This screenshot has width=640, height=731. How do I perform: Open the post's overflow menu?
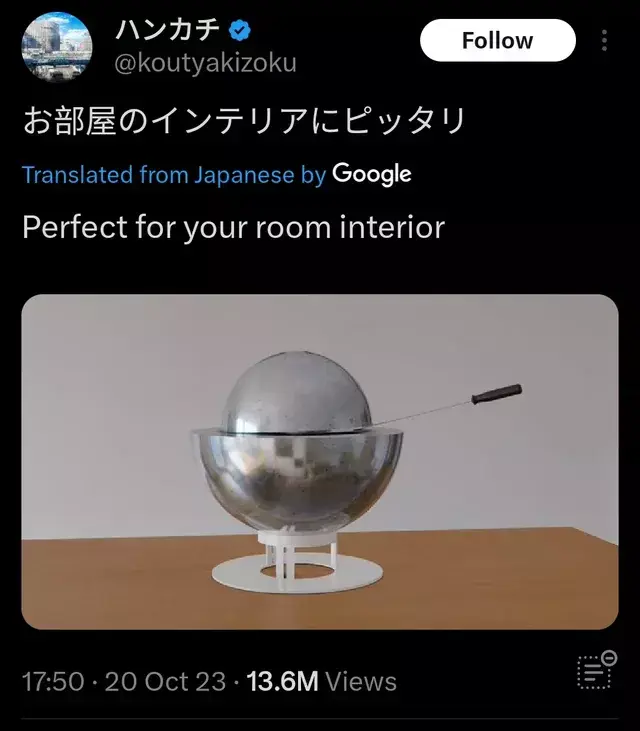(604, 41)
